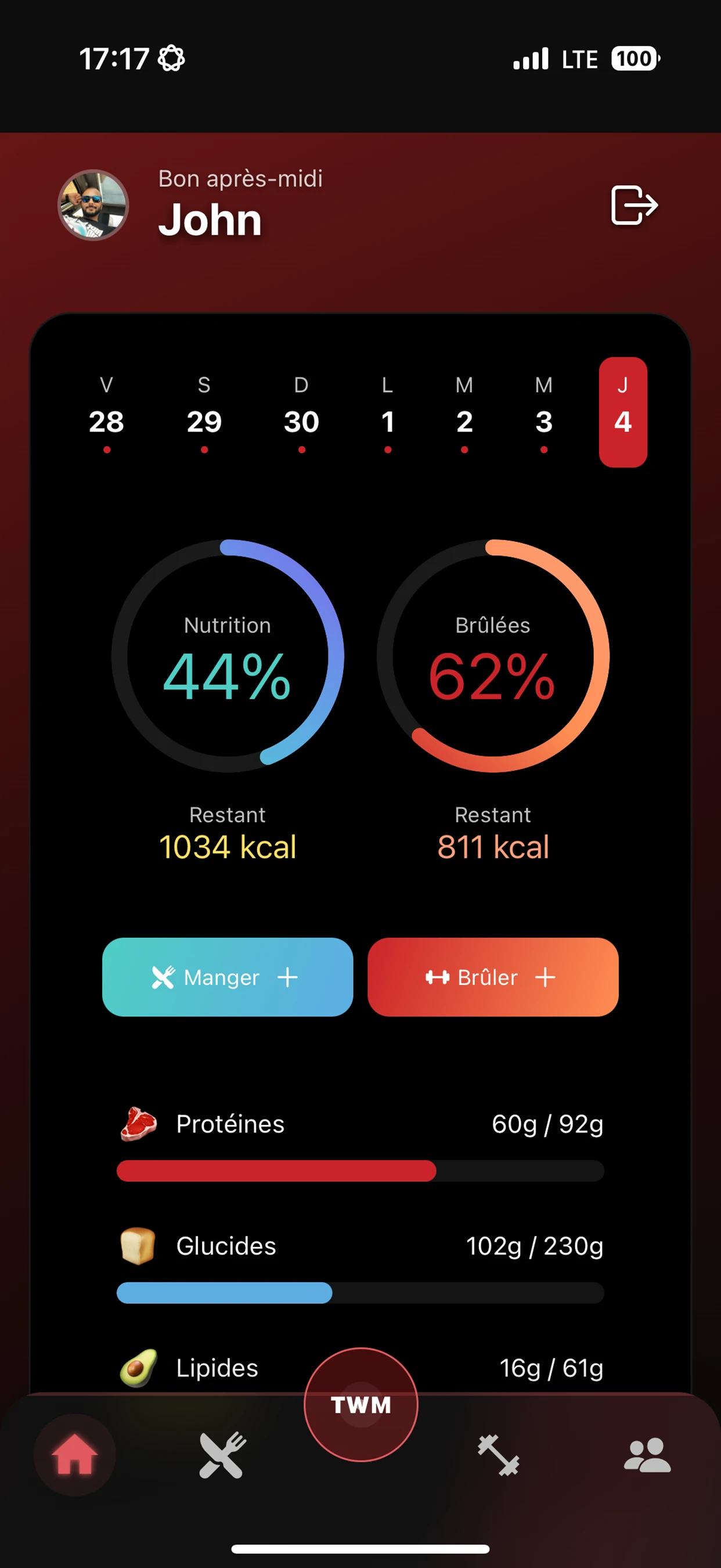
Task: Switch to the workout dumbbell tab
Action: tap(498, 1455)
